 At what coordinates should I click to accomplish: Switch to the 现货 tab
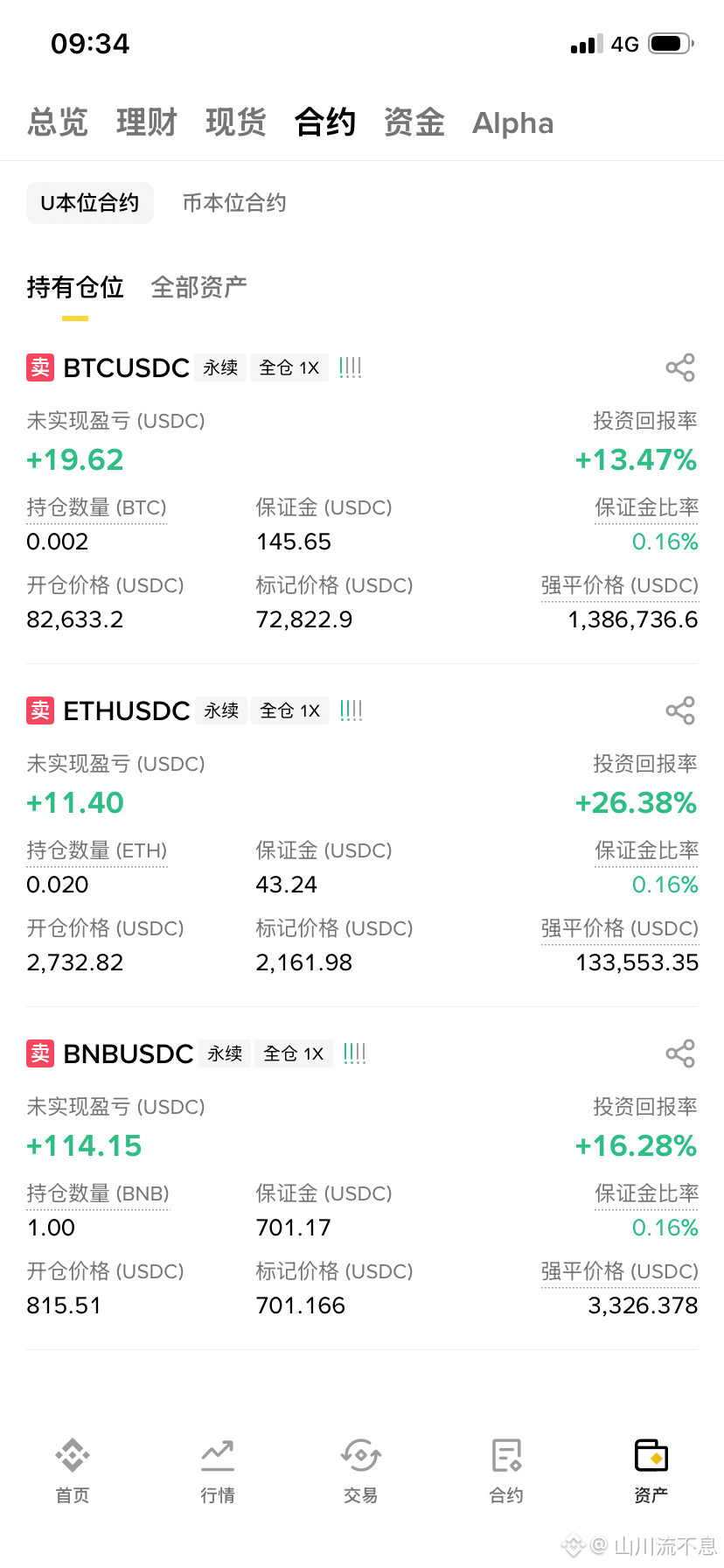click(236, 122)
